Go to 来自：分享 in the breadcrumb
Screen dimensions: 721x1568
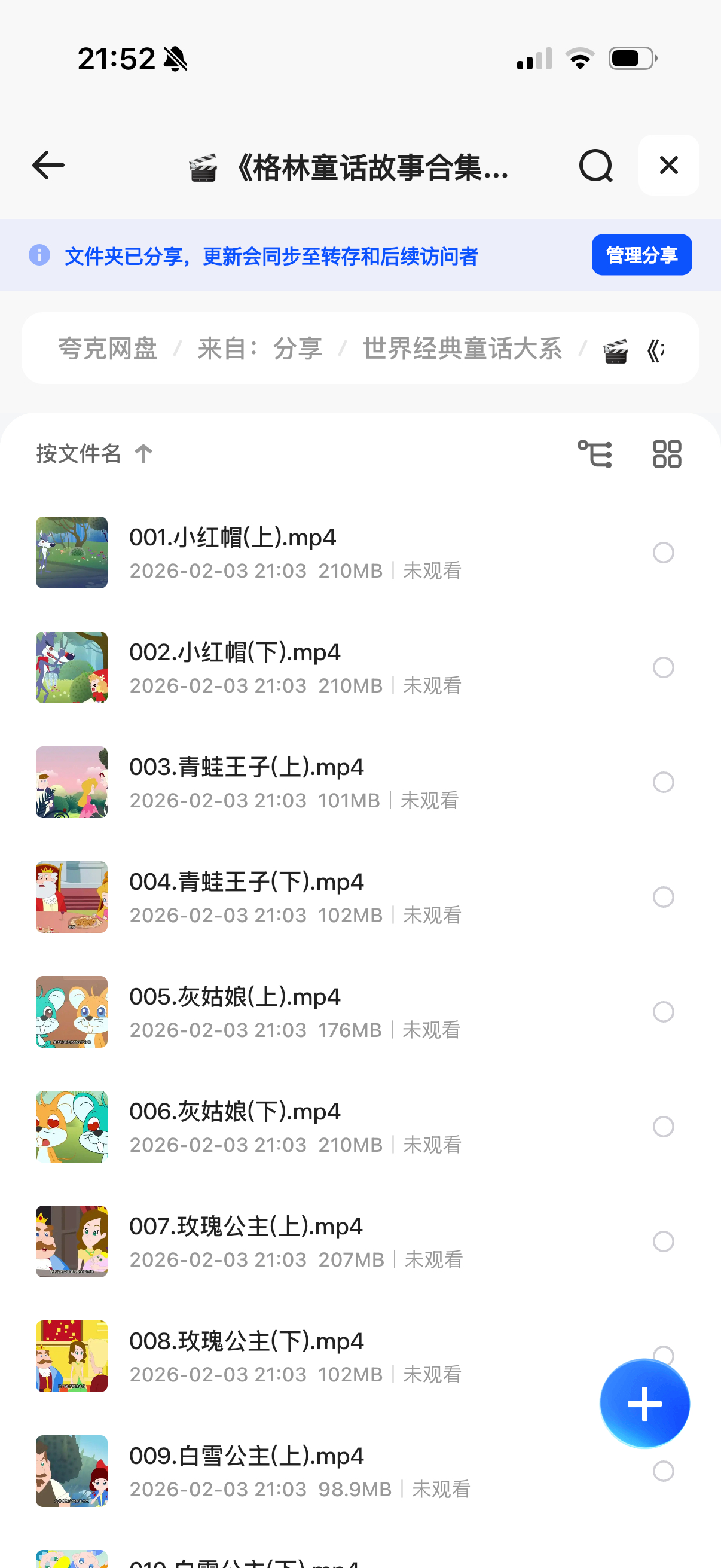260,349
